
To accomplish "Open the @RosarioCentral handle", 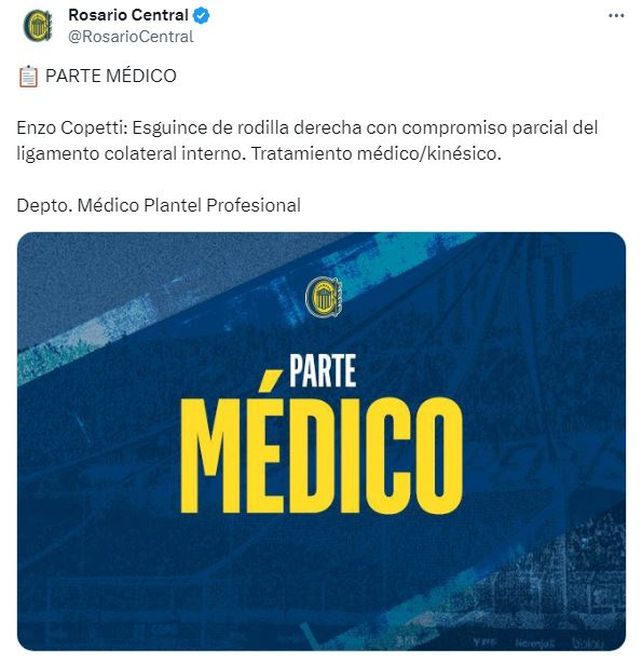I will tap(130, 37).
